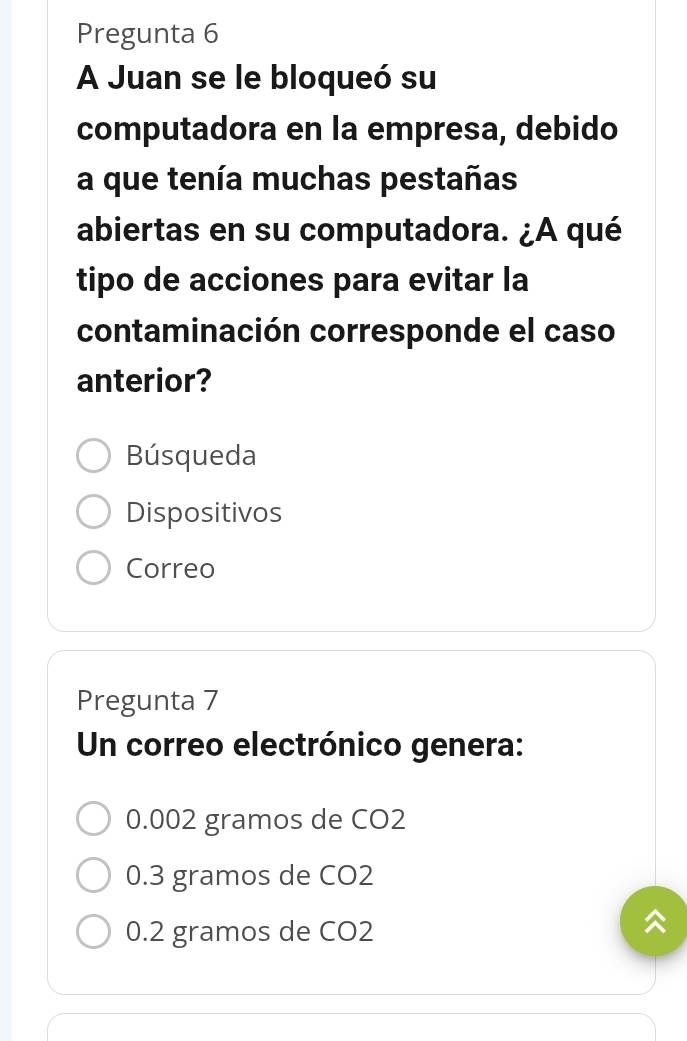Select the Búsqueda answer for Pregunta 6
687x1041 pixels.
coord(94,456)
